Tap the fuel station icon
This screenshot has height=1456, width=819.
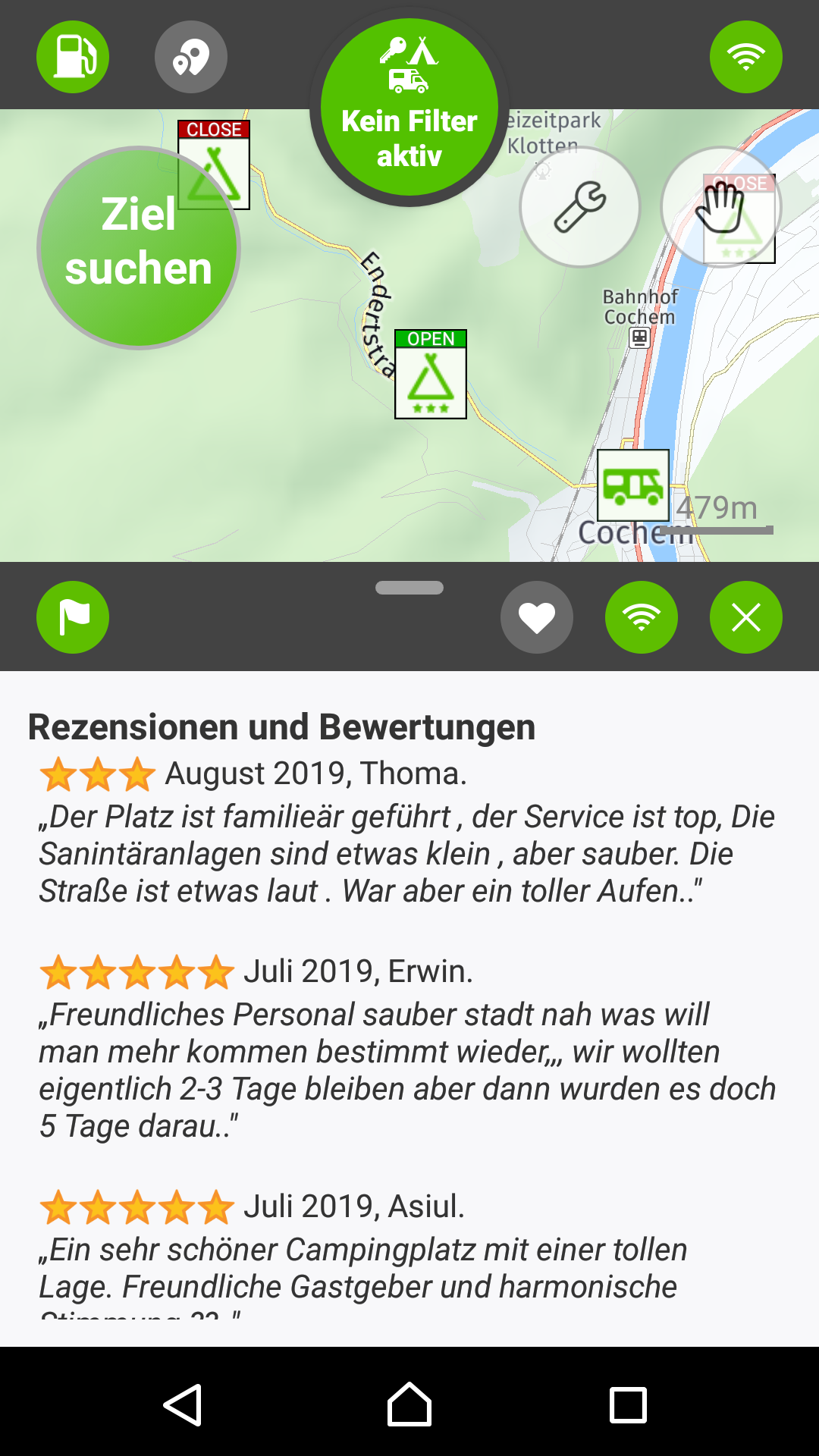click(73, 57)
